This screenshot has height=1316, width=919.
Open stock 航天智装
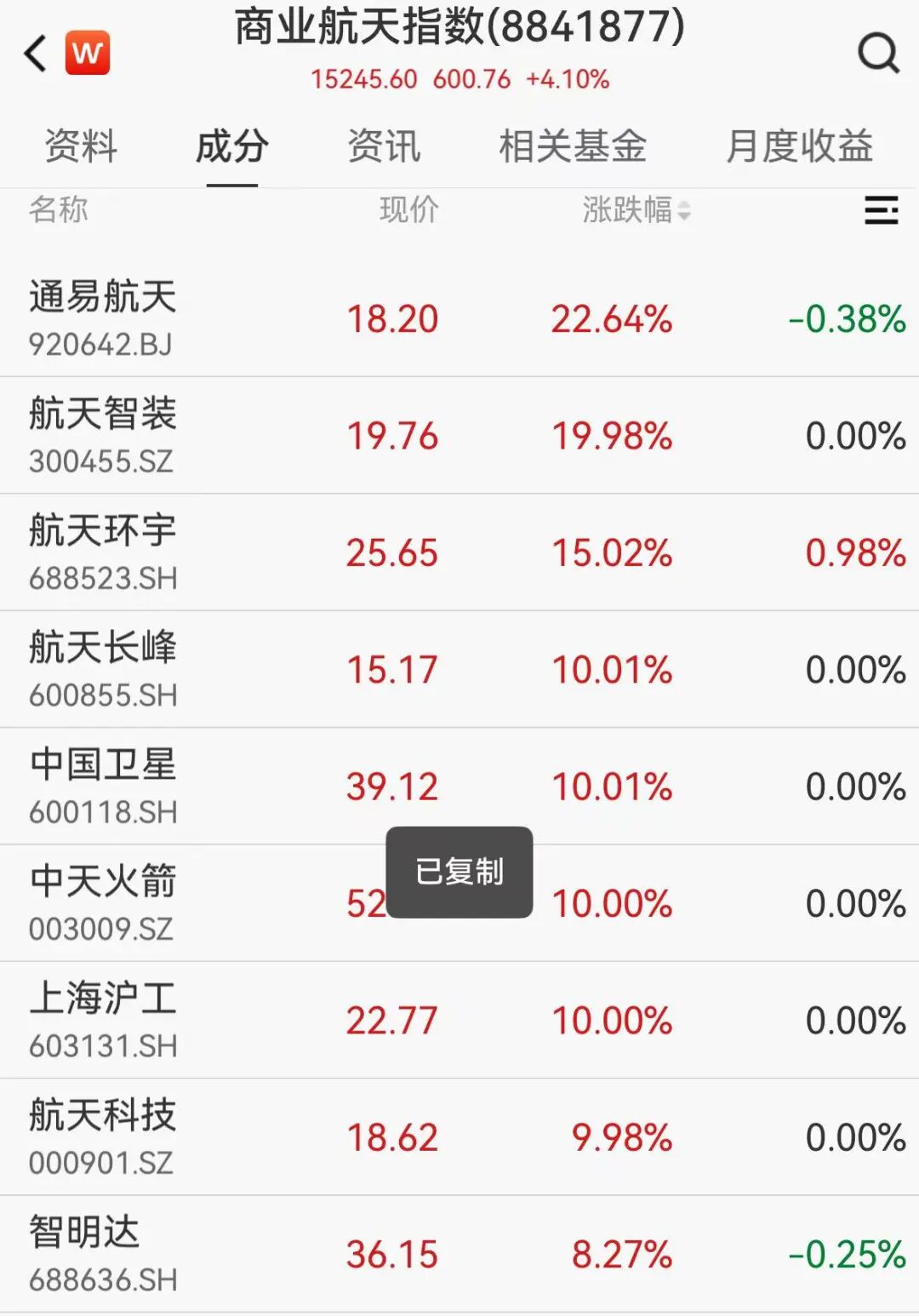(x=102, y=435)
